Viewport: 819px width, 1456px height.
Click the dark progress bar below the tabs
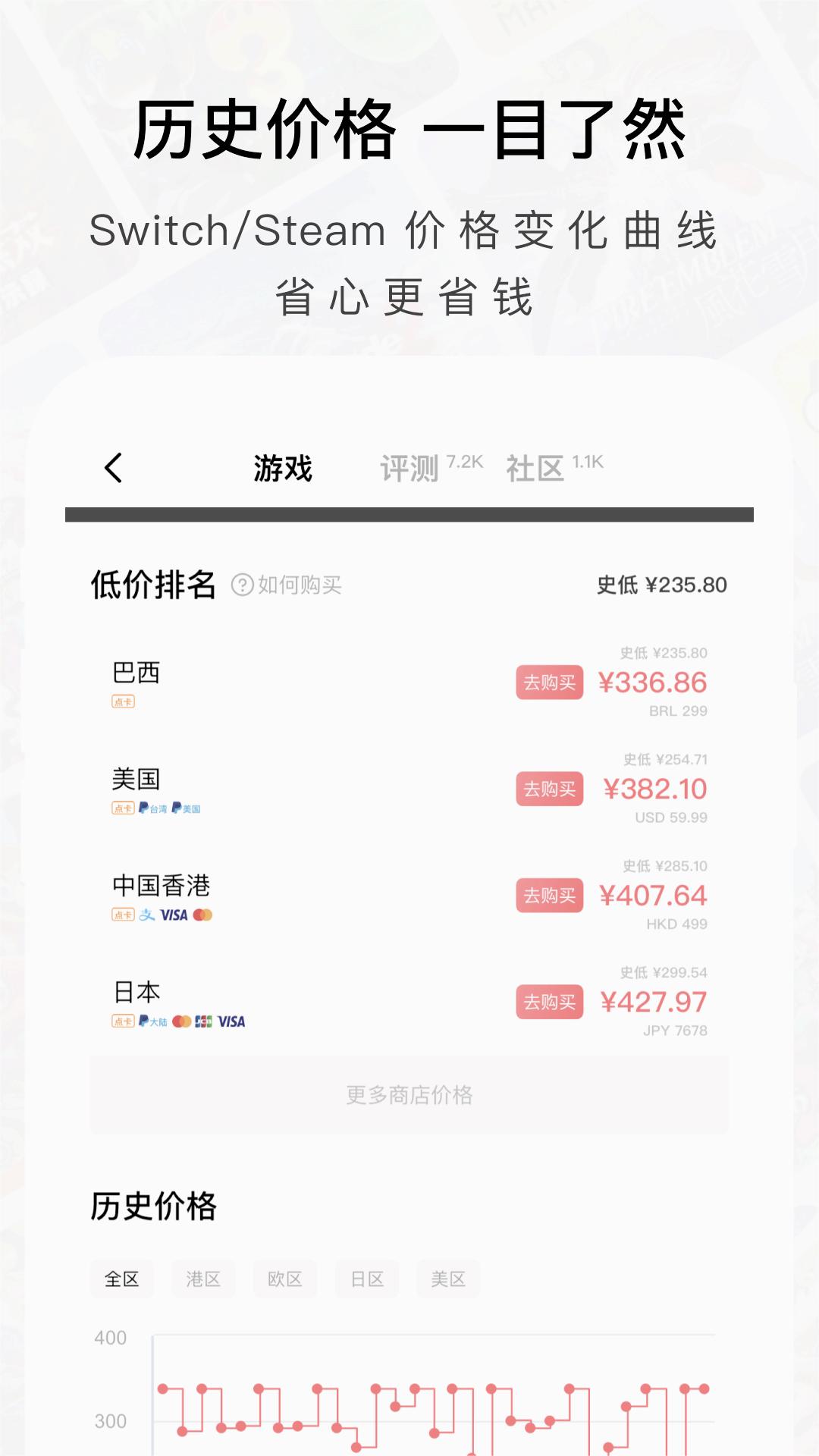(x=409, y=513)
